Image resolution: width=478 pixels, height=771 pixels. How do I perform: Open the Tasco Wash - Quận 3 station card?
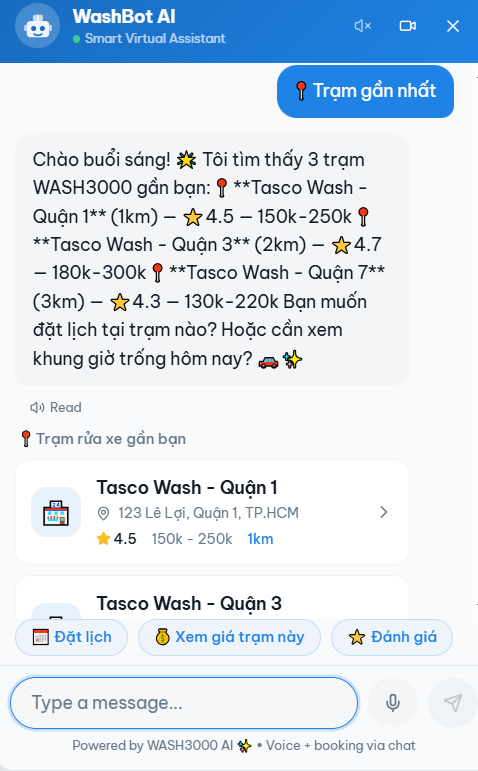tap(212, 598)
